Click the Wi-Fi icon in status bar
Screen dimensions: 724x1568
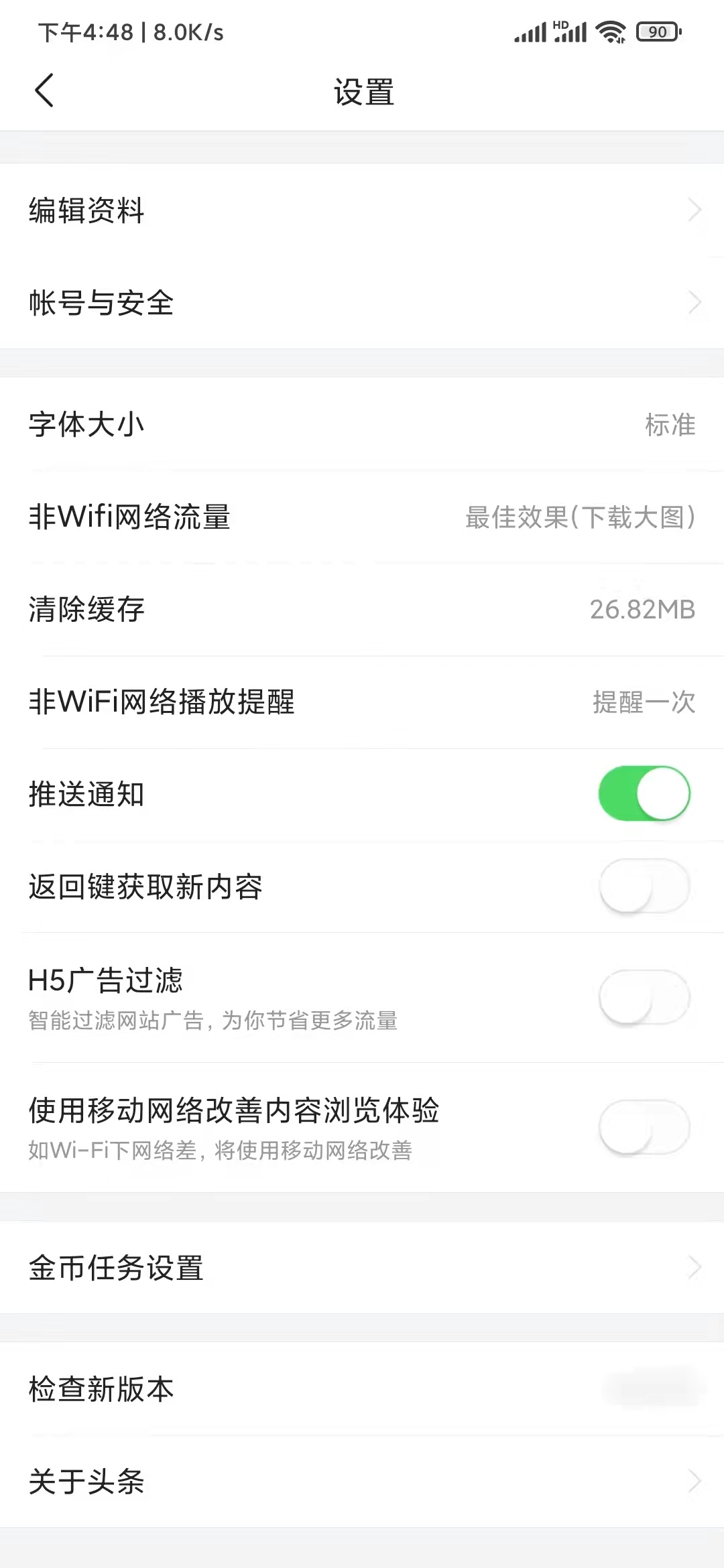tap(609, 30)
